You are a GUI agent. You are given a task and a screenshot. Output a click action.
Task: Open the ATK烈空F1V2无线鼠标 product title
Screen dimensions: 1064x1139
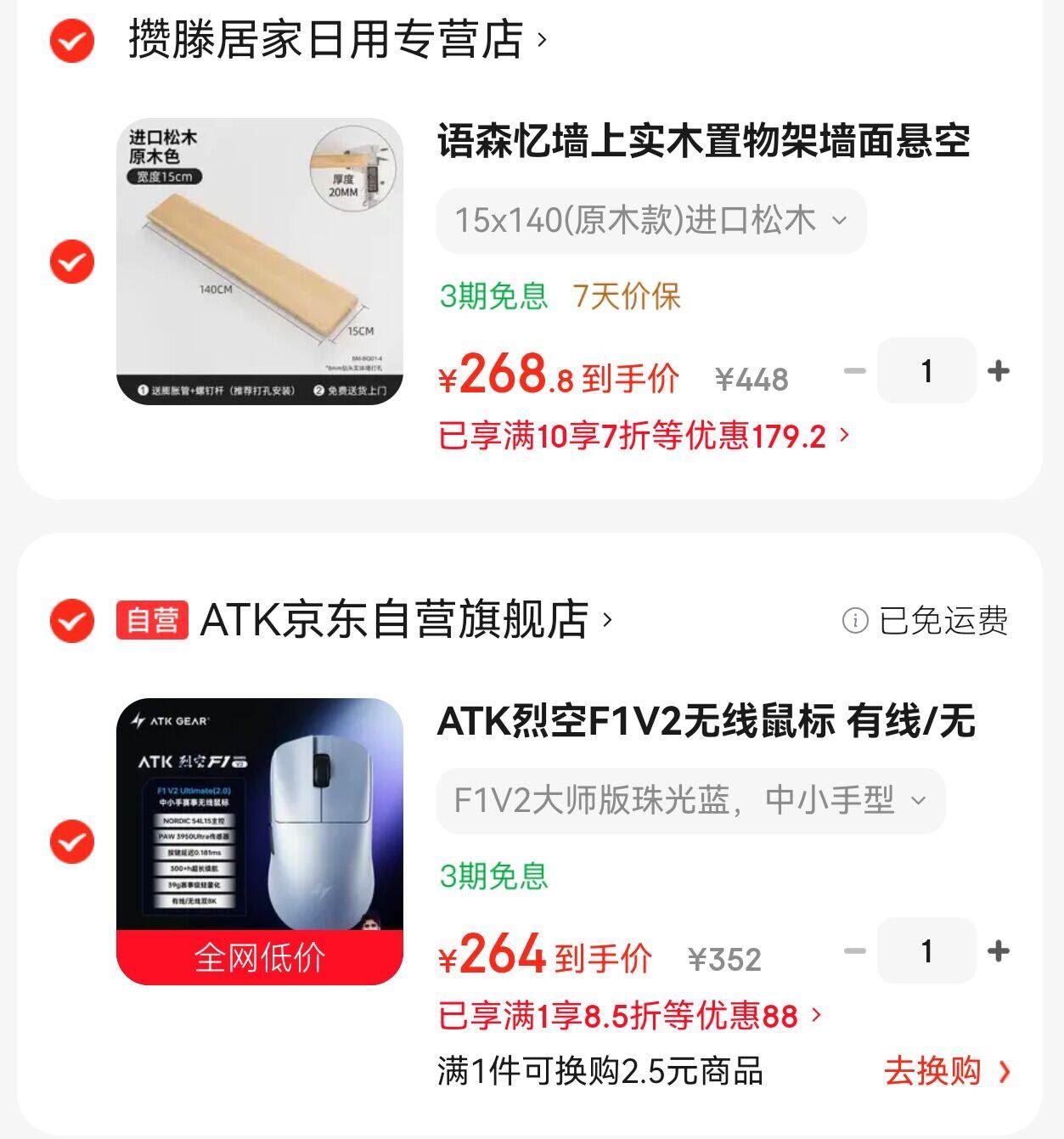click(x=706, y=723)
